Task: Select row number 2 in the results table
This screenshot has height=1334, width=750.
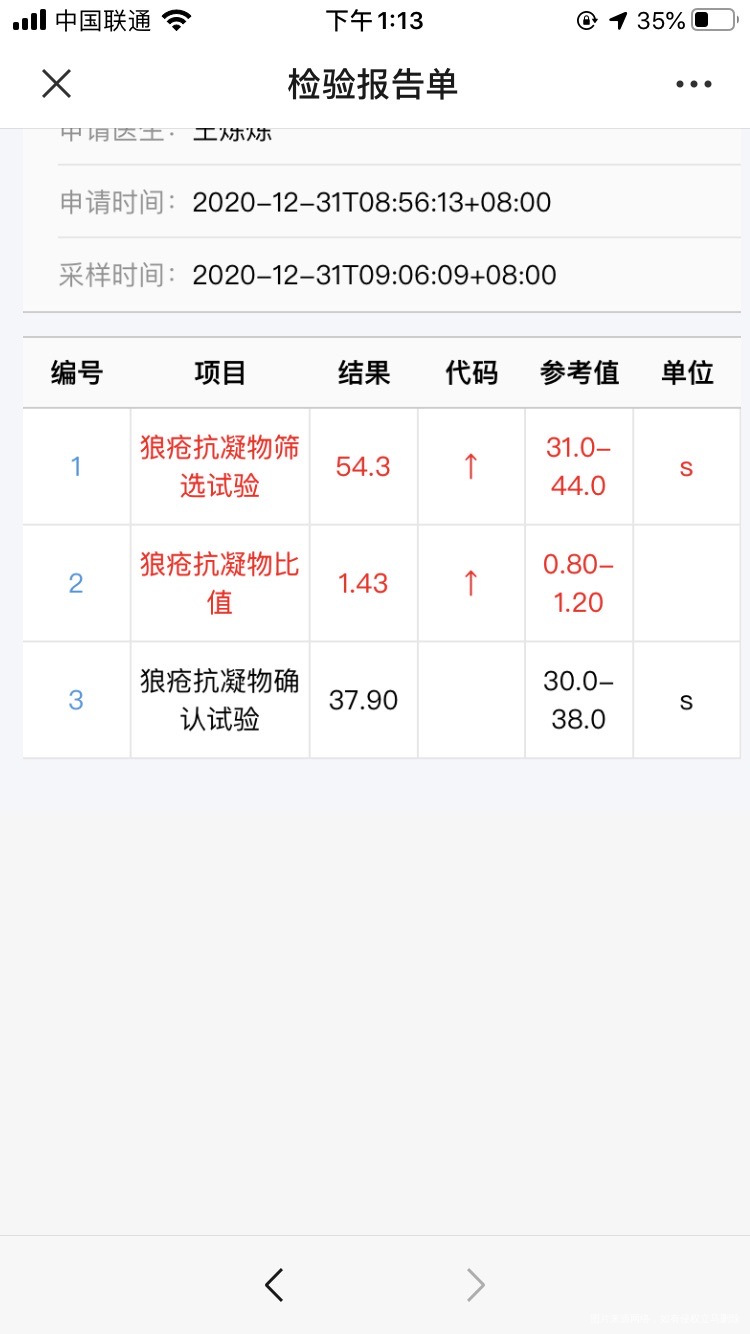Action: pos(76,583)
